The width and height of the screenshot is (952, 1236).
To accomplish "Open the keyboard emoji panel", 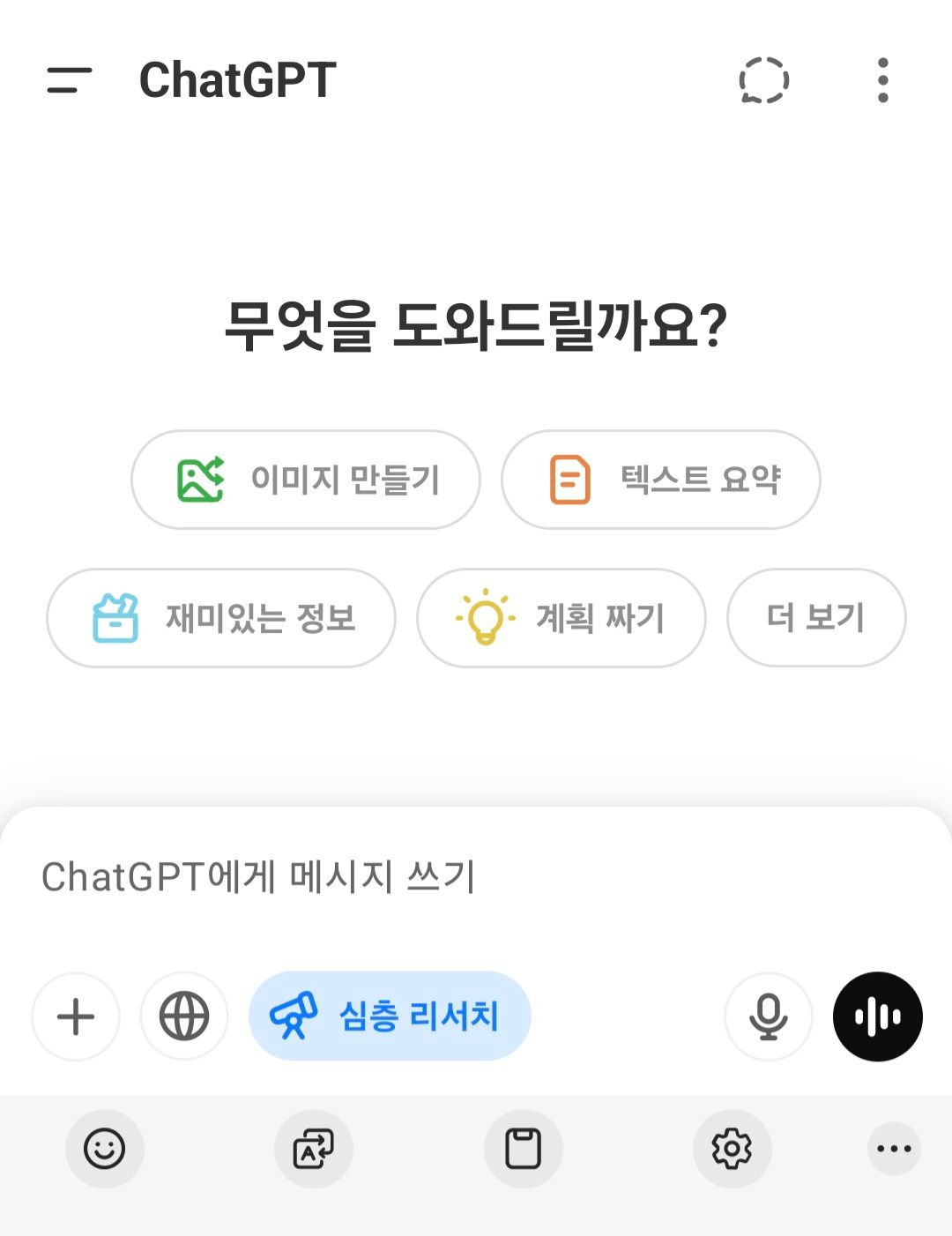I will click(105, 1149).
